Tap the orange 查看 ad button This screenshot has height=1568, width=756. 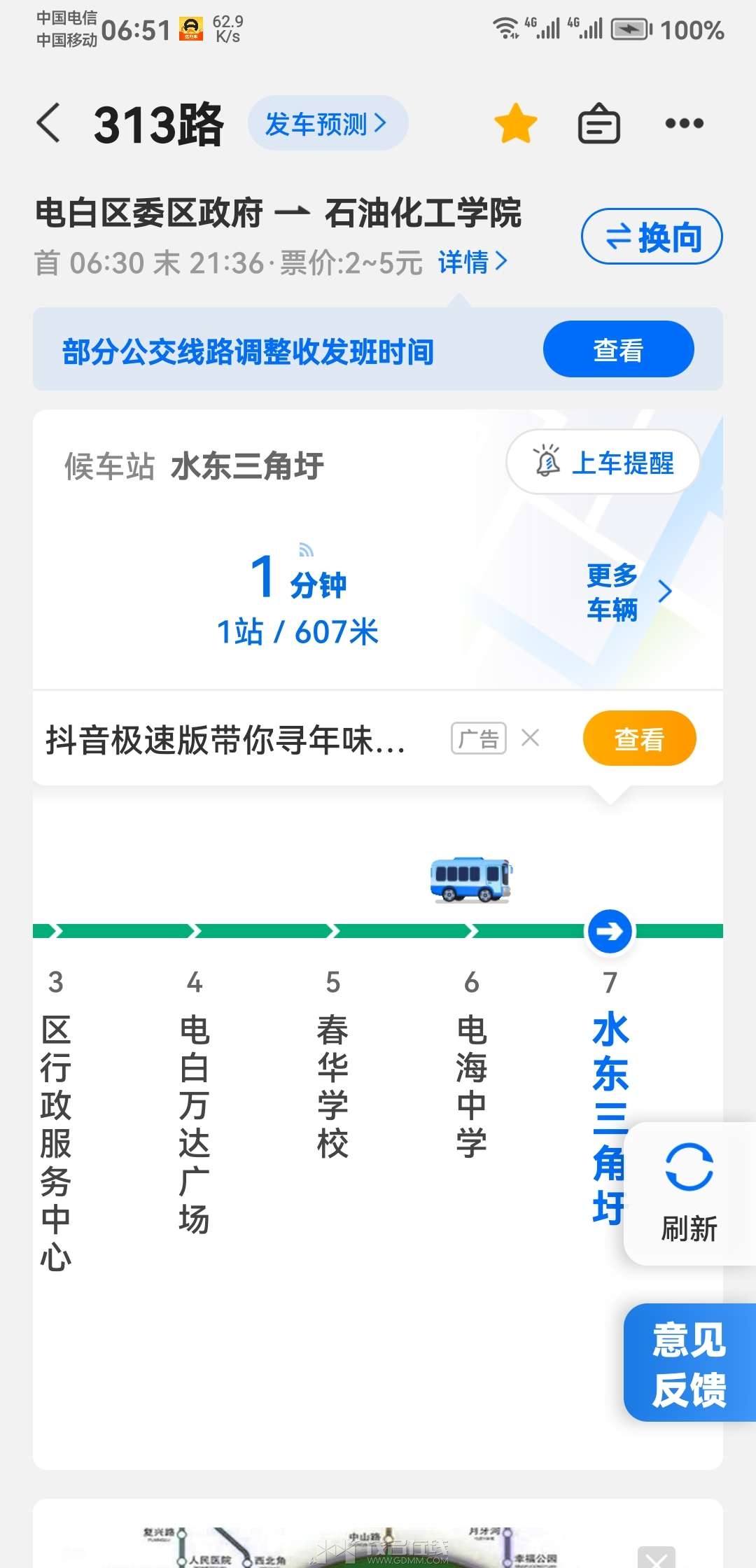pyautogui.click(x=638, y=738)
